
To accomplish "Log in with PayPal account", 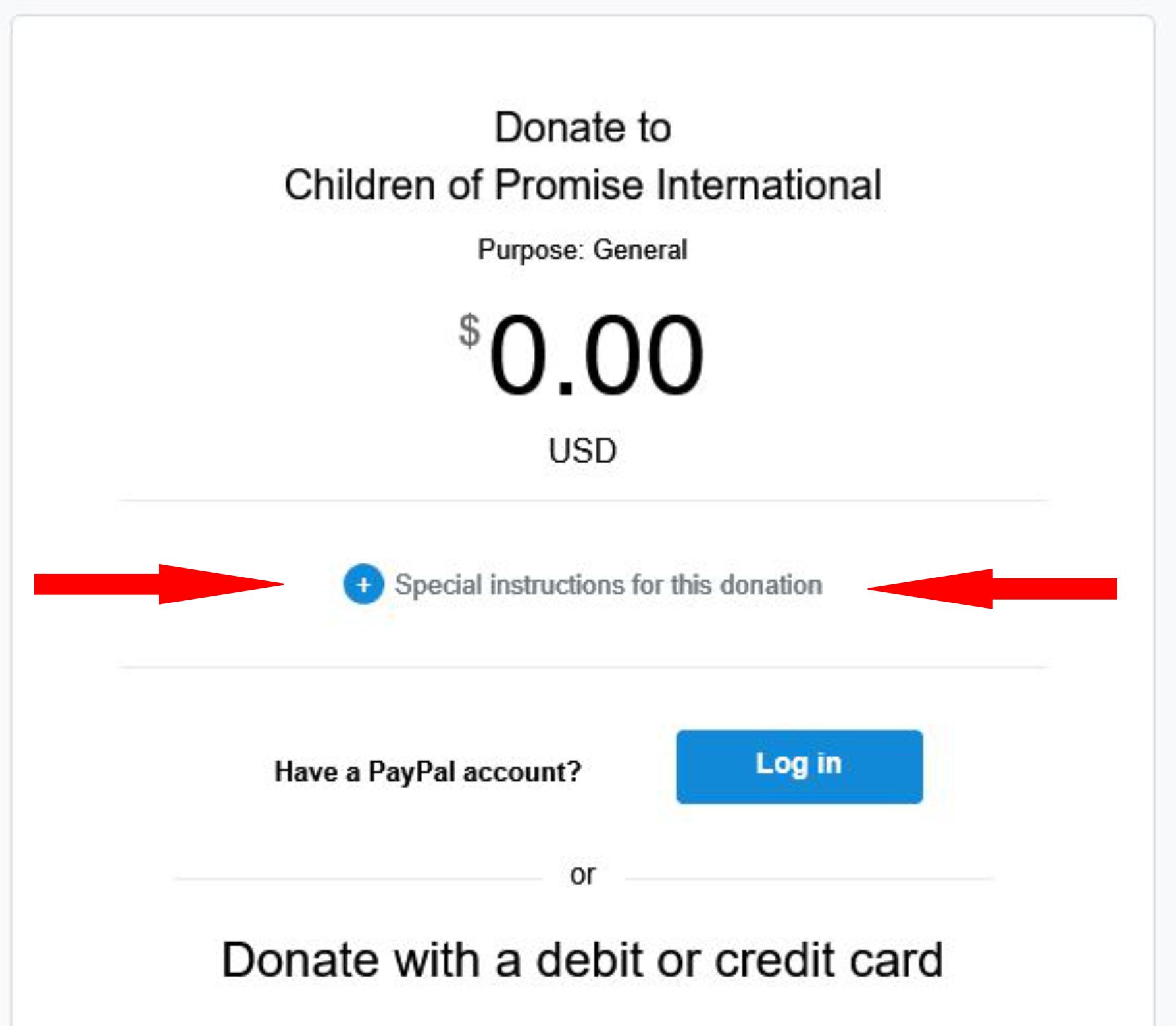I will 799,766.
